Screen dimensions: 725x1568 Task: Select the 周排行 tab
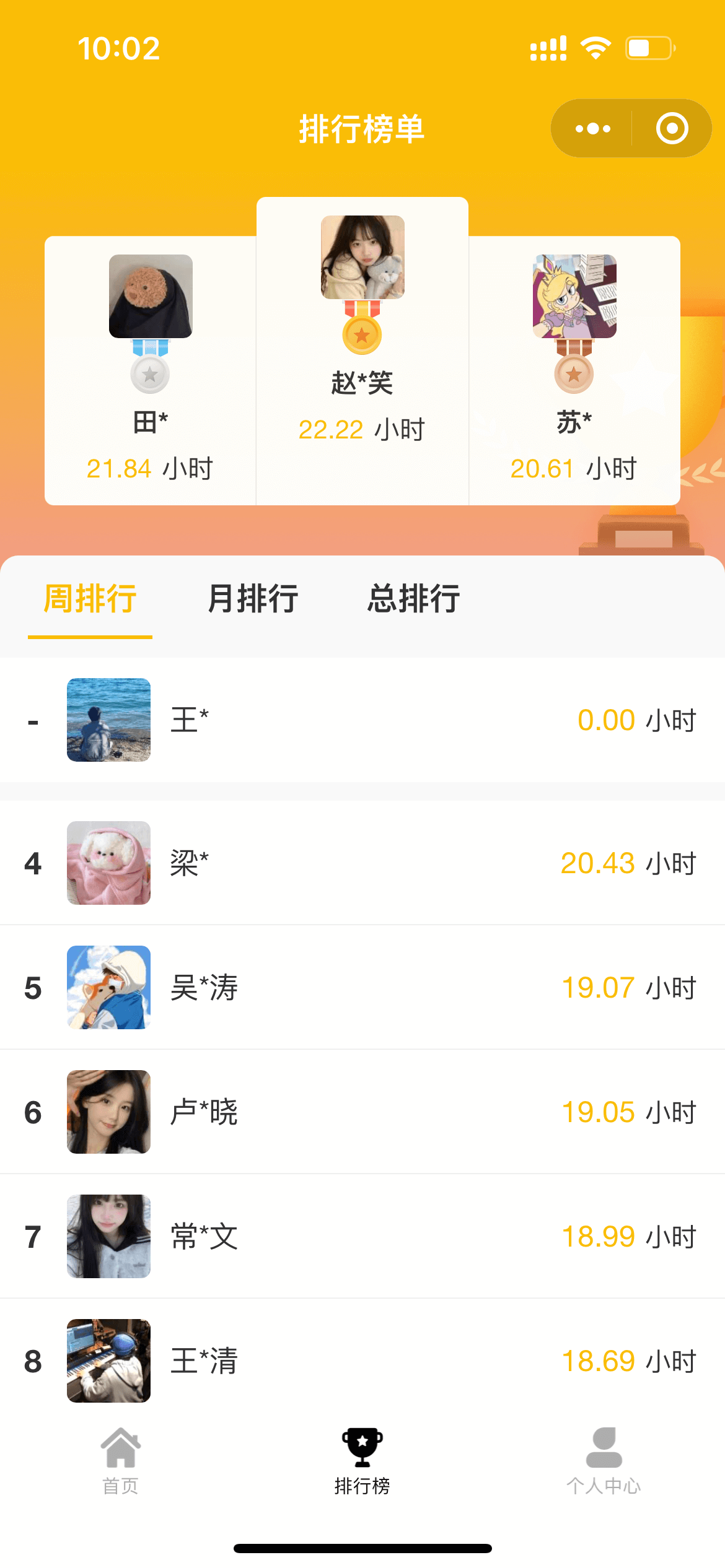point(90,599)
